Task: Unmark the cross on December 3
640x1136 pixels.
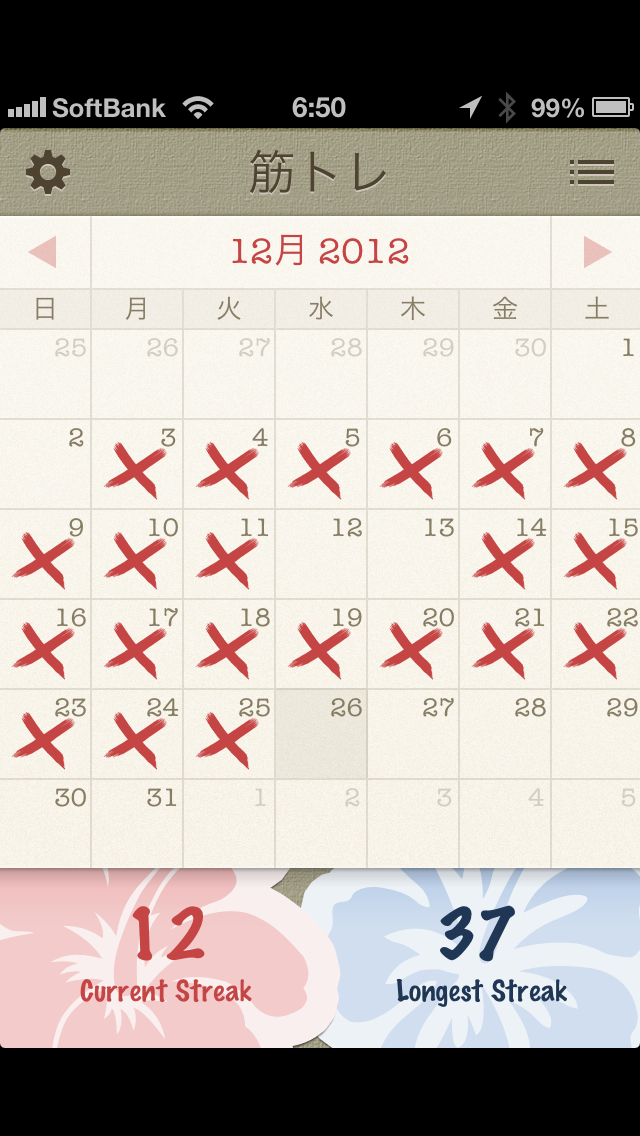Action: click(x=137, y=465)
